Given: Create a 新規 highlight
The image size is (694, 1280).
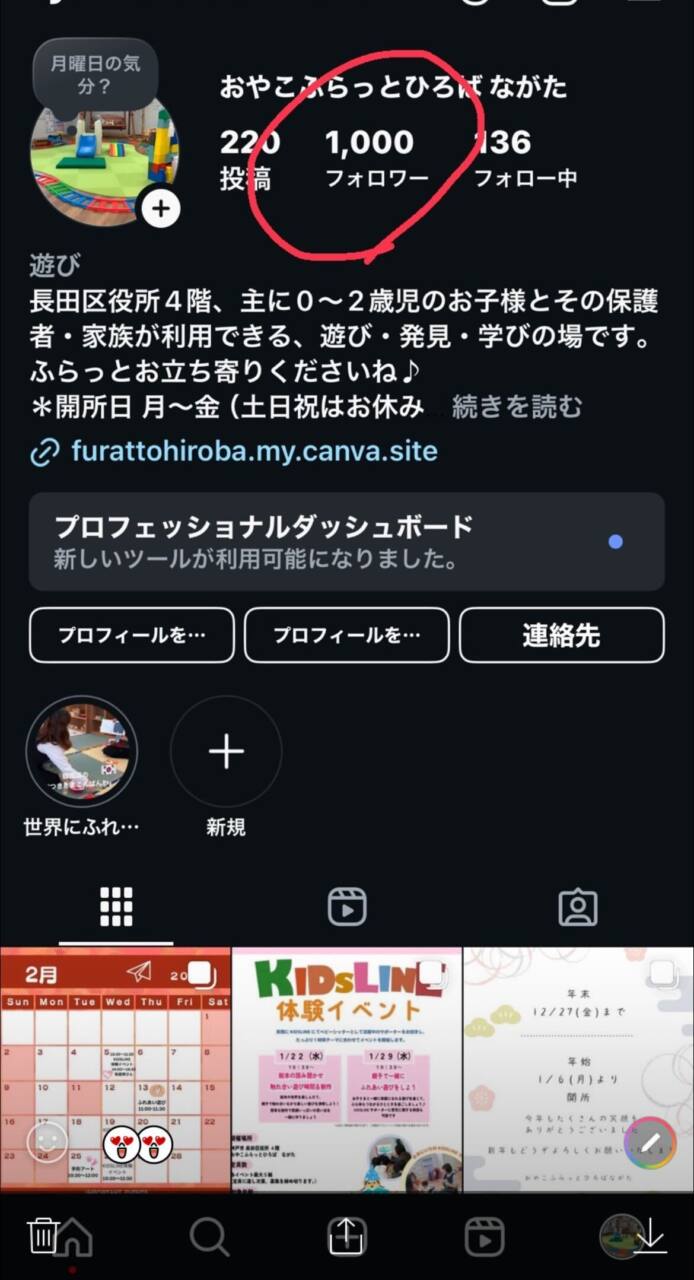Looking at the screenshot, I should coord(226,752).
